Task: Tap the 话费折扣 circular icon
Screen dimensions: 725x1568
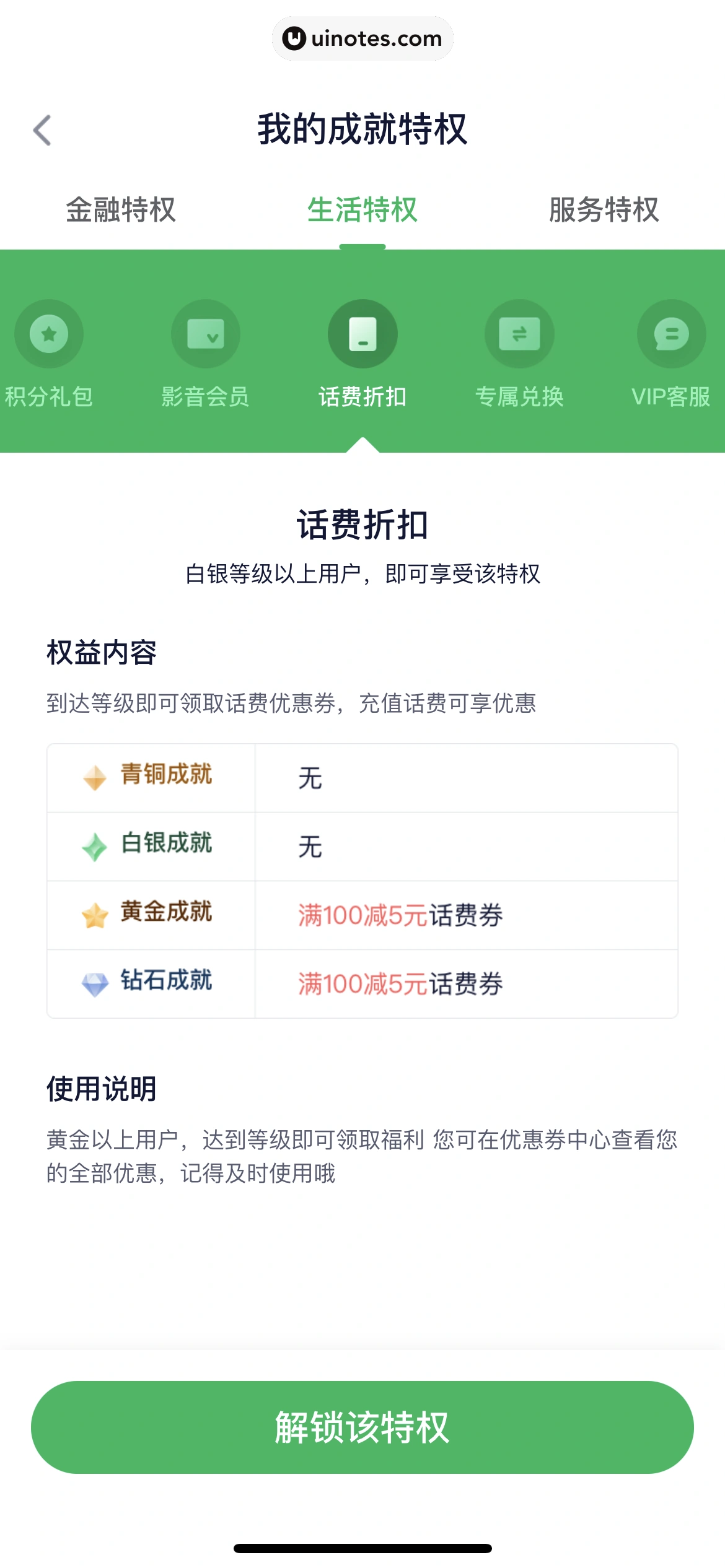Action: click(x=362, y=333)
